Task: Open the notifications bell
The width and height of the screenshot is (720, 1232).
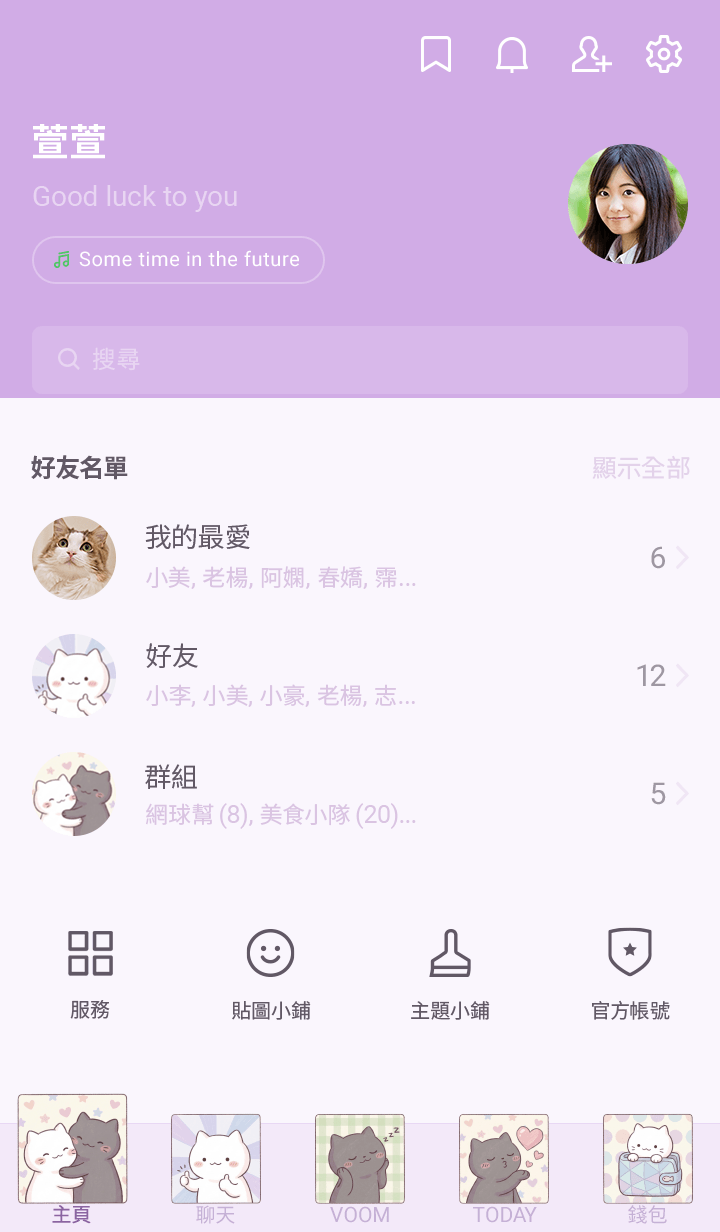Action: tap(512, 55)
